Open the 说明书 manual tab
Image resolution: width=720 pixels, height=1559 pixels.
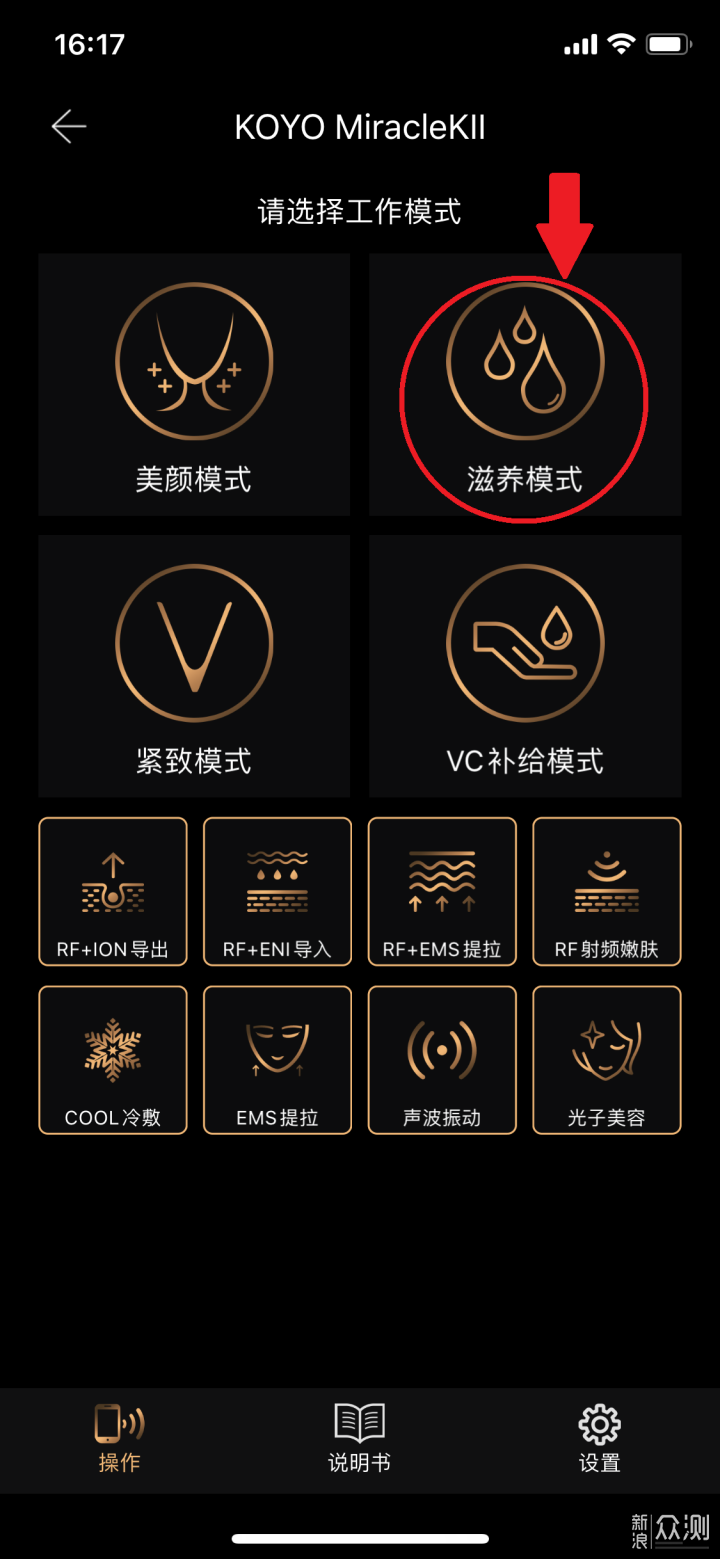click(x=360, y=1438)
